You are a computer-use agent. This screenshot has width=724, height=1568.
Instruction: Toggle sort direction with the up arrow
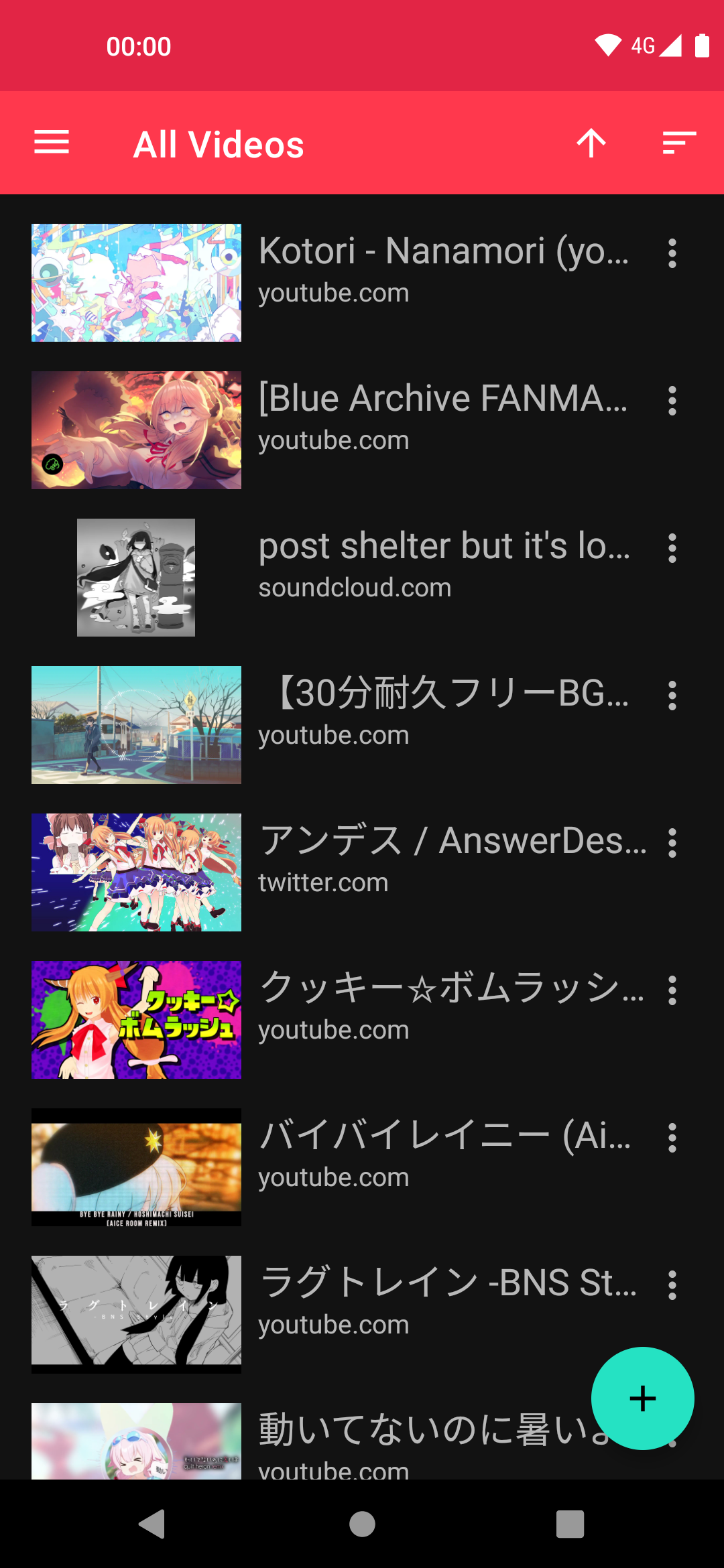[591, 143]
